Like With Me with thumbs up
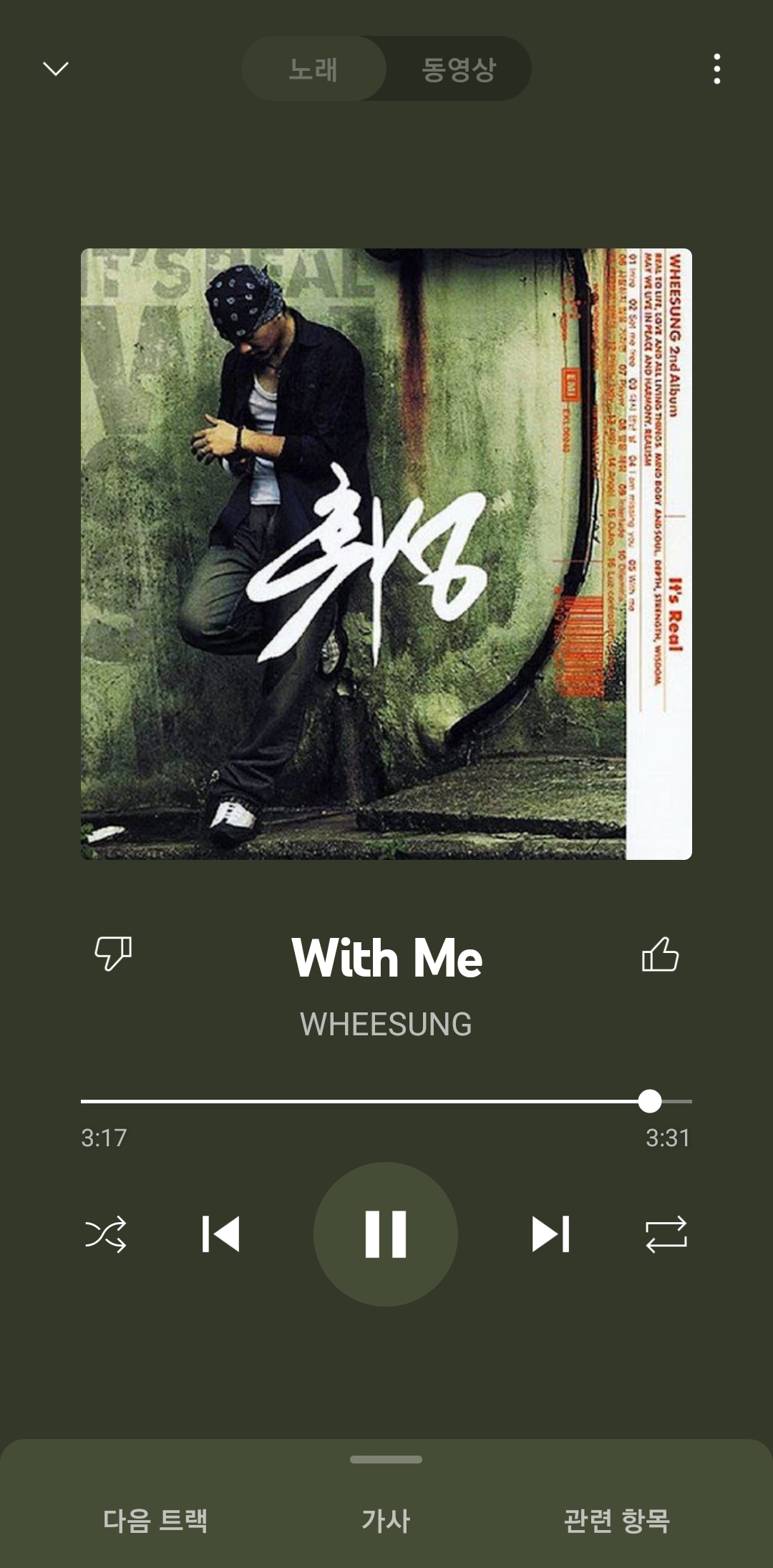Viewport: 773px width, 1568px height. pyautogui.click(x=660, y=954)
